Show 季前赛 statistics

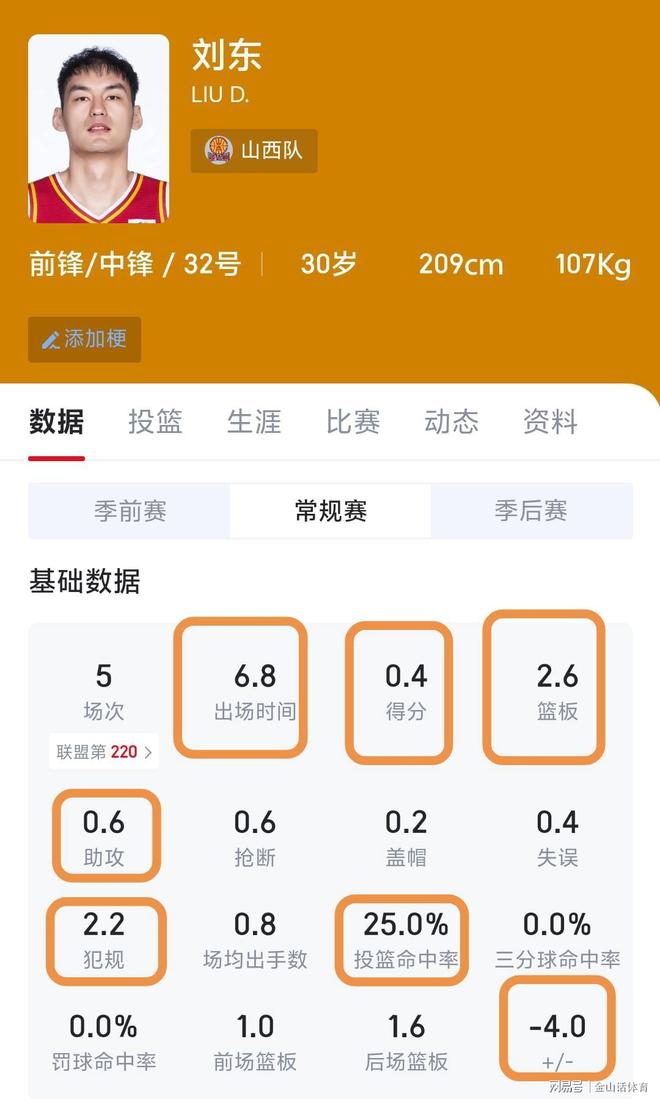(x=130, y=511)
